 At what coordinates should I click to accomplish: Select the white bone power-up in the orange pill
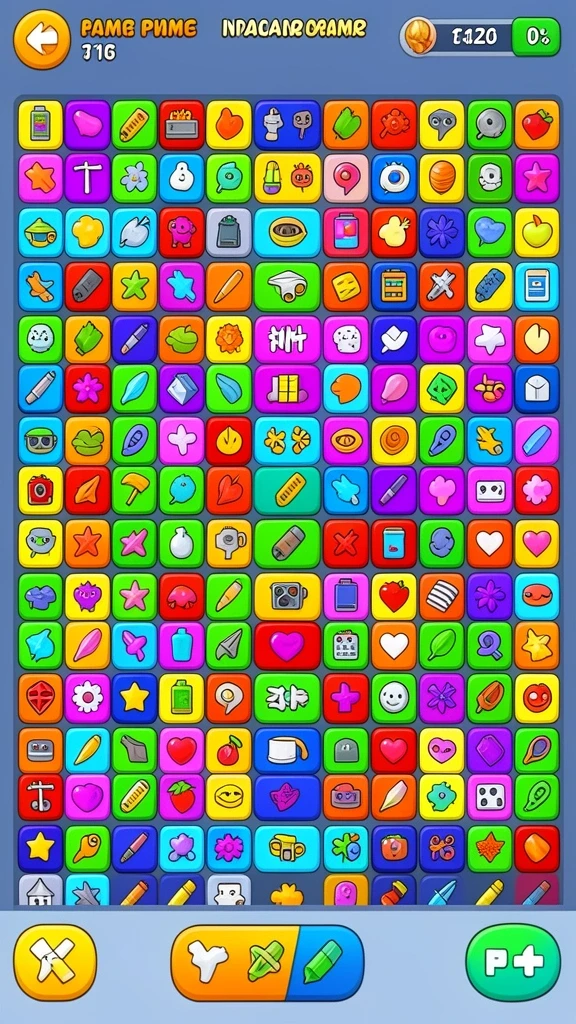click(x=208, y=962)
